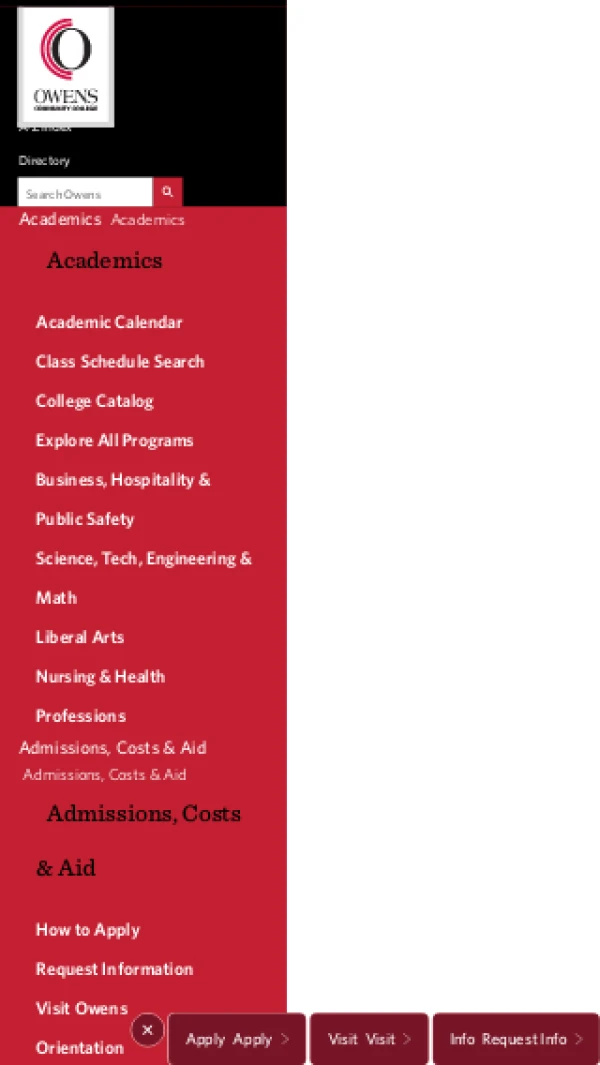The height and width of the screenshot is (1065, 600).
Task: Open the Directory link
Action: point(44,161)
